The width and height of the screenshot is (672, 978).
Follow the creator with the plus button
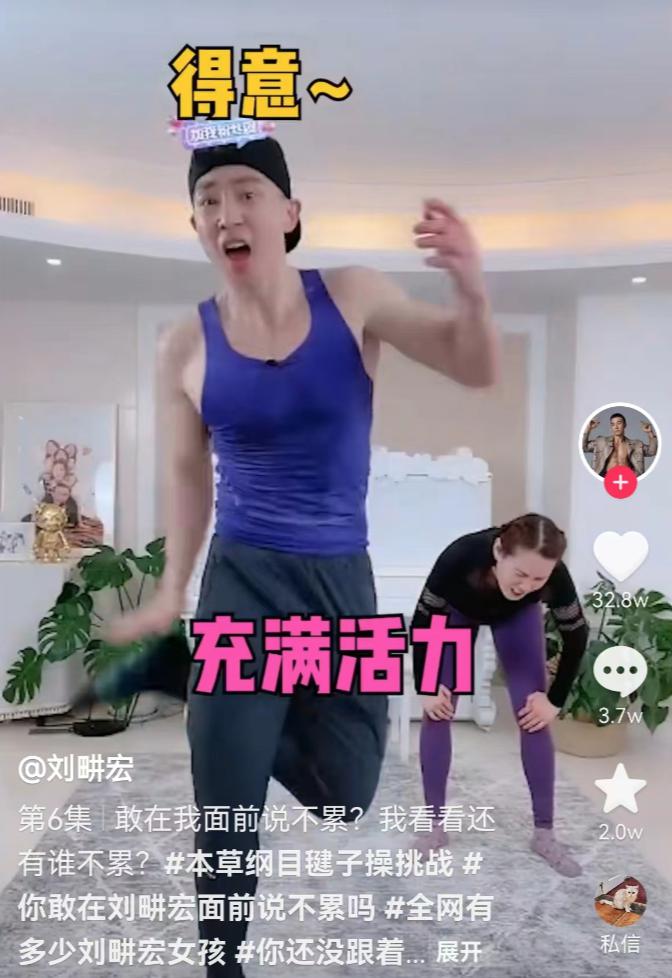pyautogui.click(x=620, y=483)
